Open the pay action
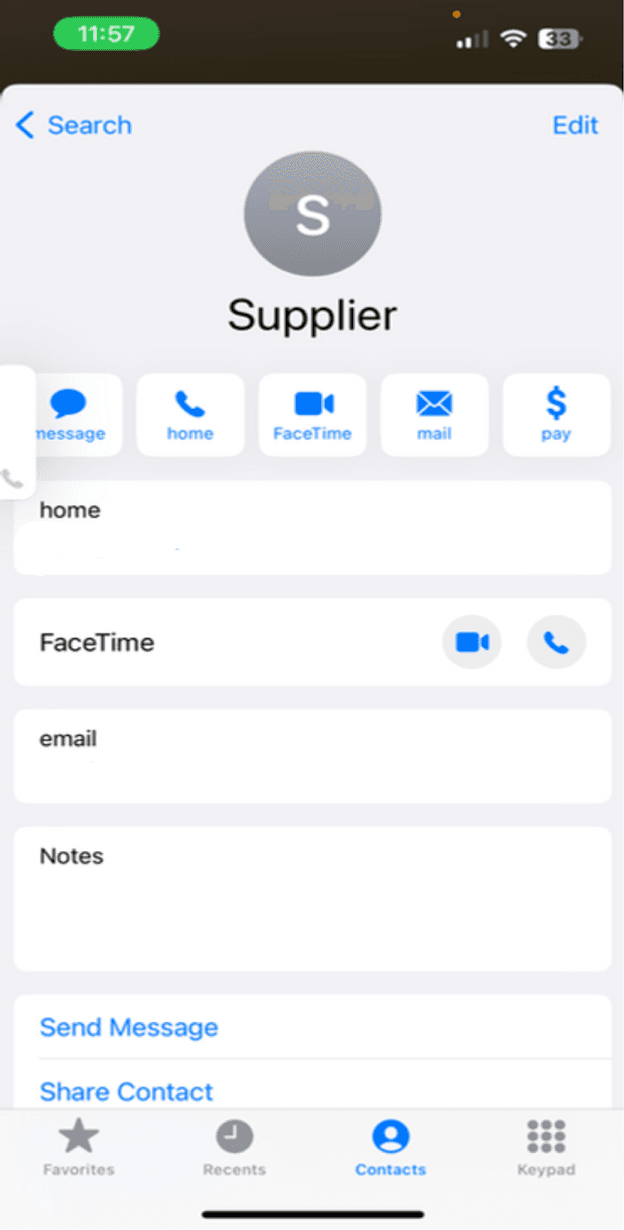The height and width of the screenshot is (1230, 624). 556,415
